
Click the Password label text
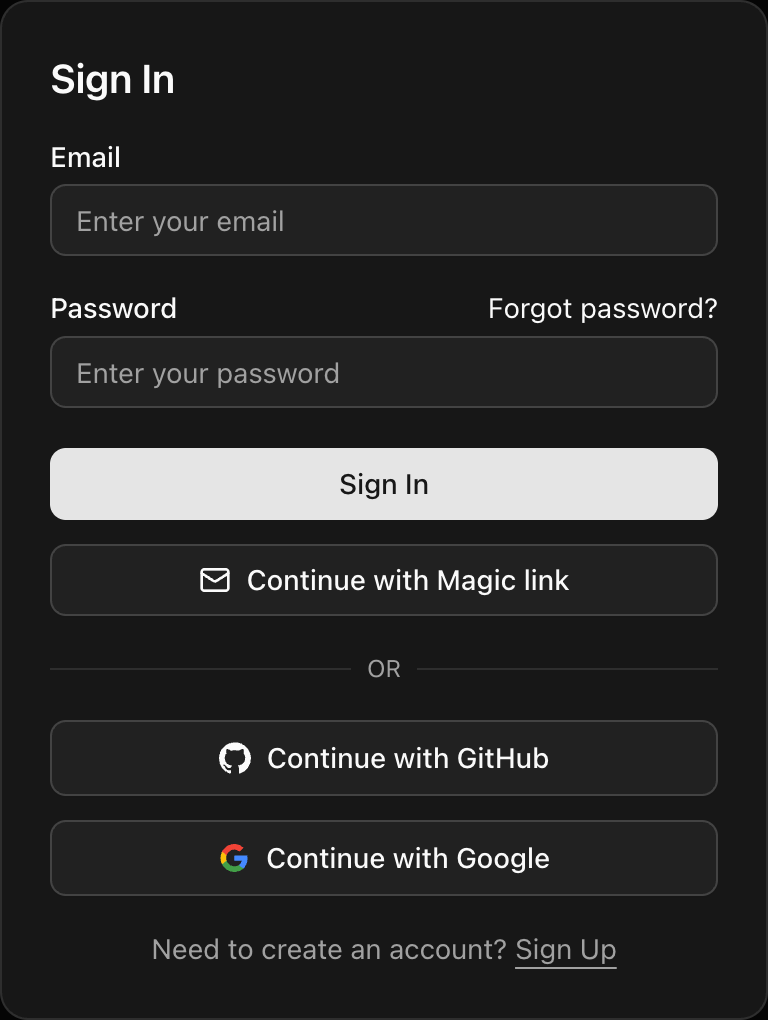click(x=113, y=309)
